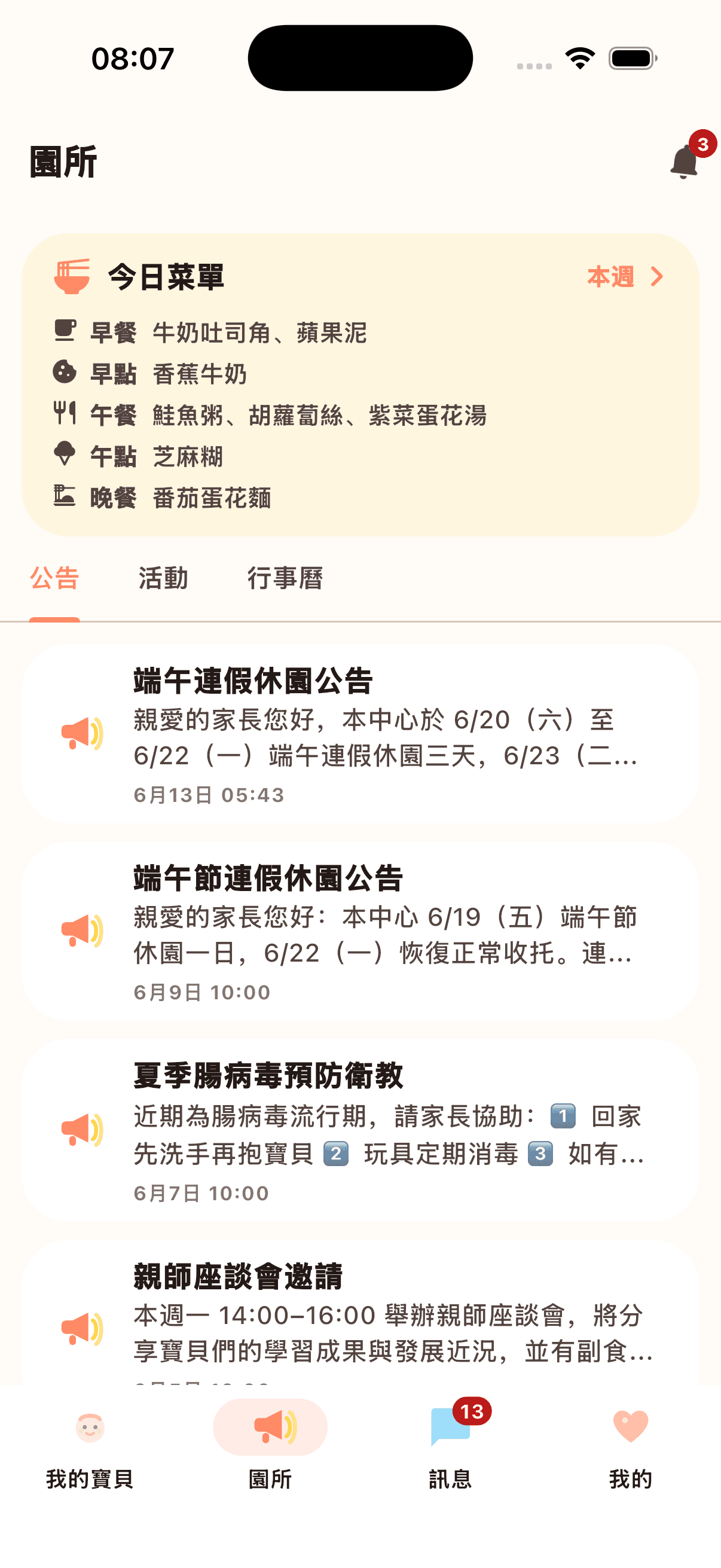The height and width of the screenshot is (1568, 721).
Task: Switch to the 活動 tab
Action: [x=163, y=578]
